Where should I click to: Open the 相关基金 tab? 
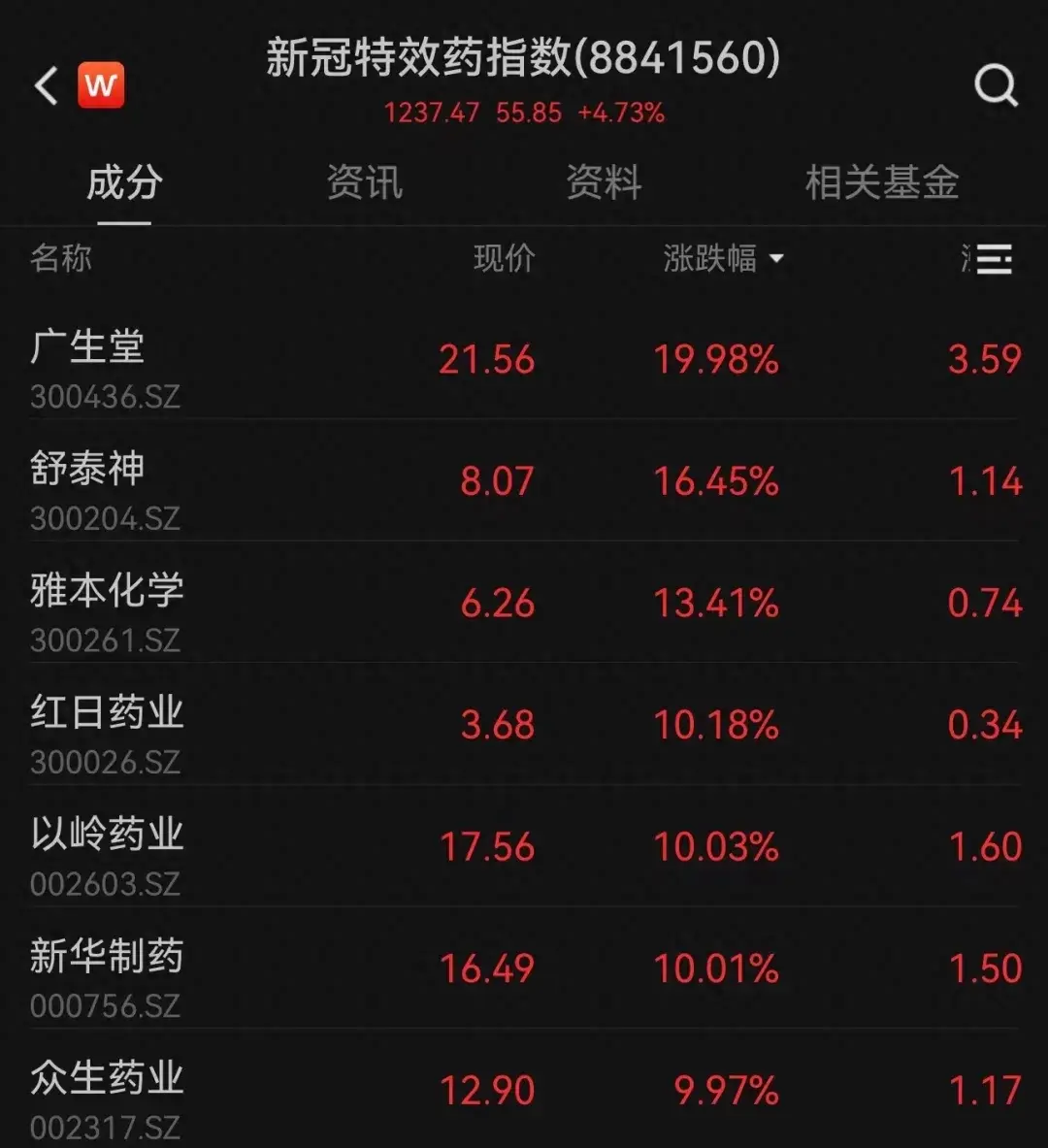[882, 182]
